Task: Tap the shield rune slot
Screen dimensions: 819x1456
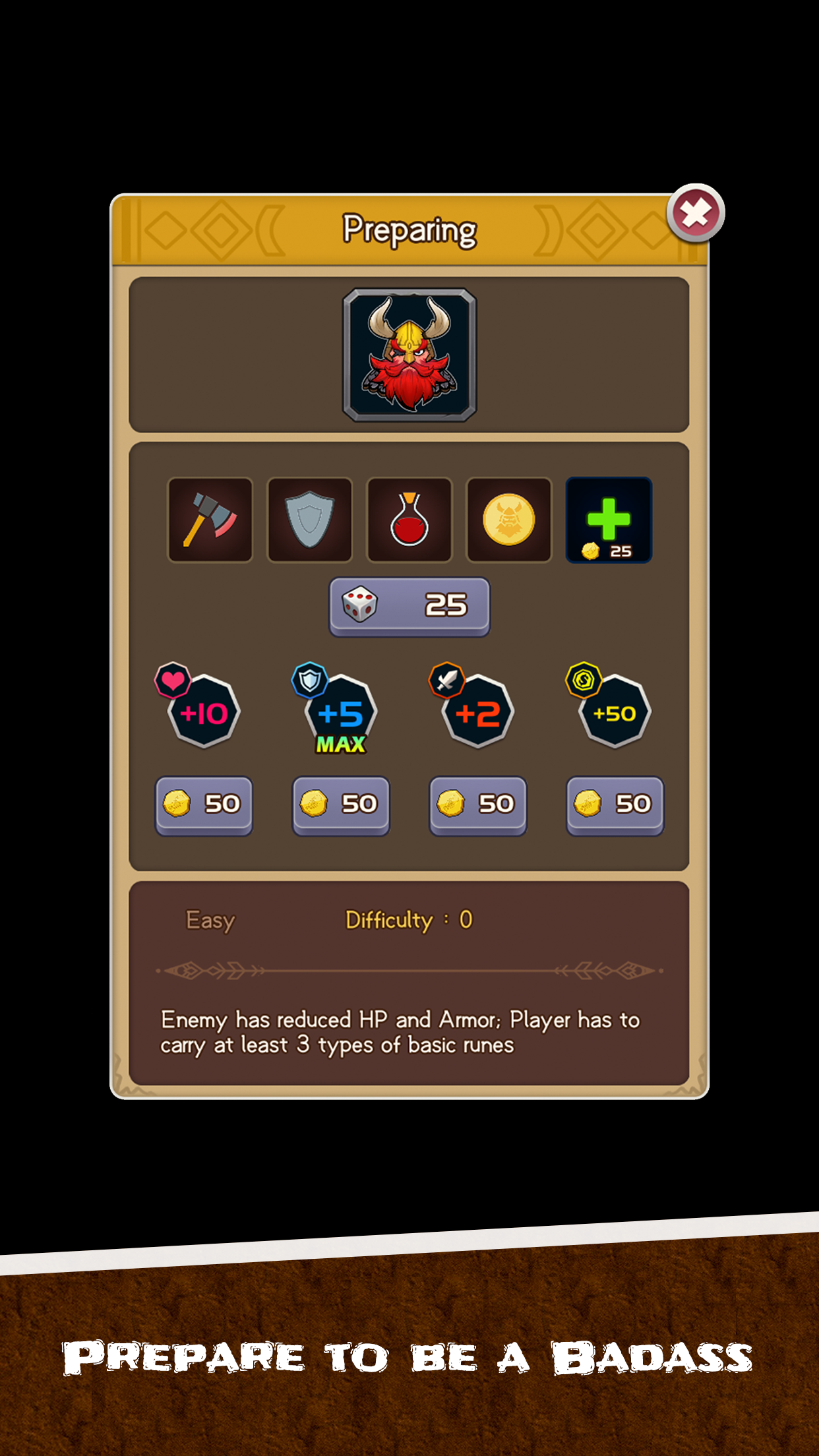Action: [x=309, y=520]
